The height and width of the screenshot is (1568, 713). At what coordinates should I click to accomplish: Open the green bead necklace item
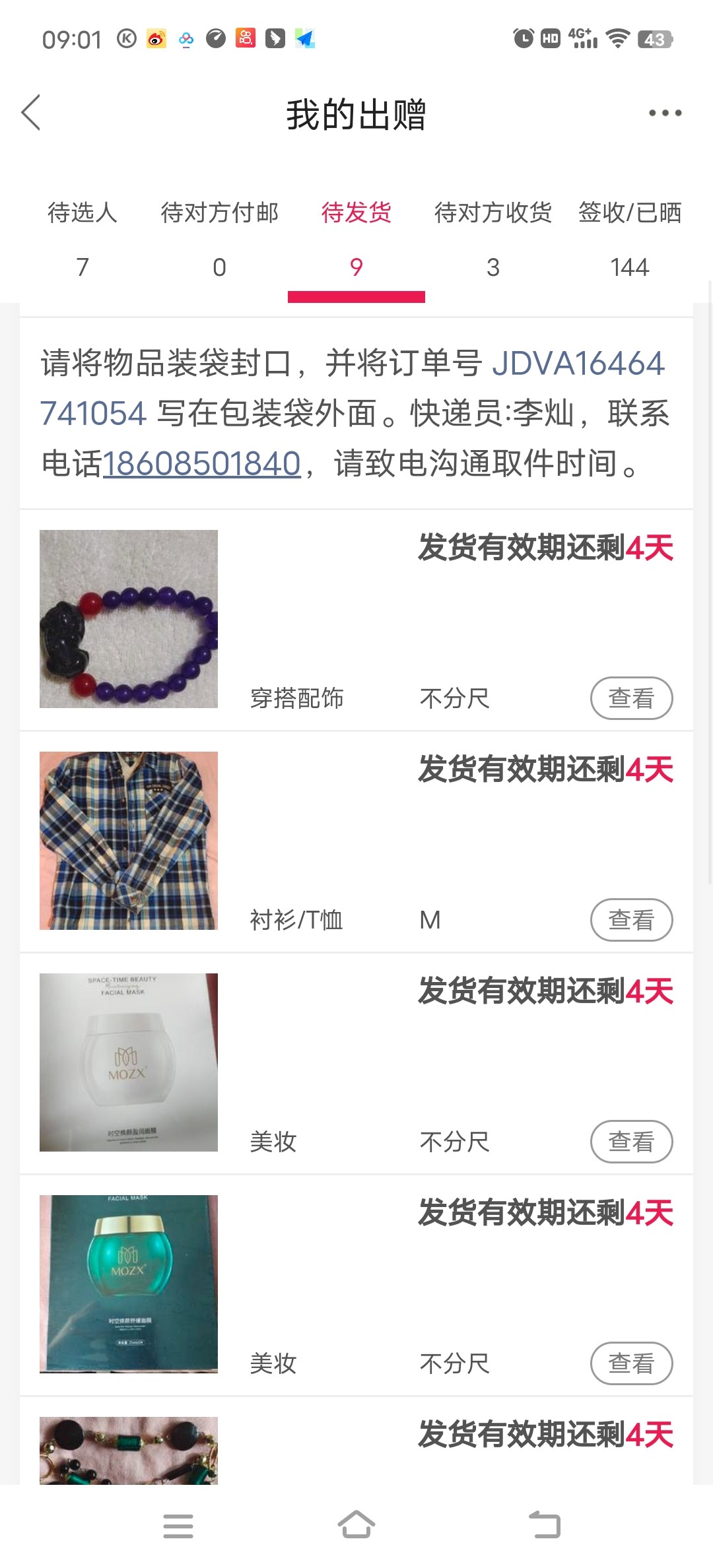pyautogui.click(x=129, y=1451)
